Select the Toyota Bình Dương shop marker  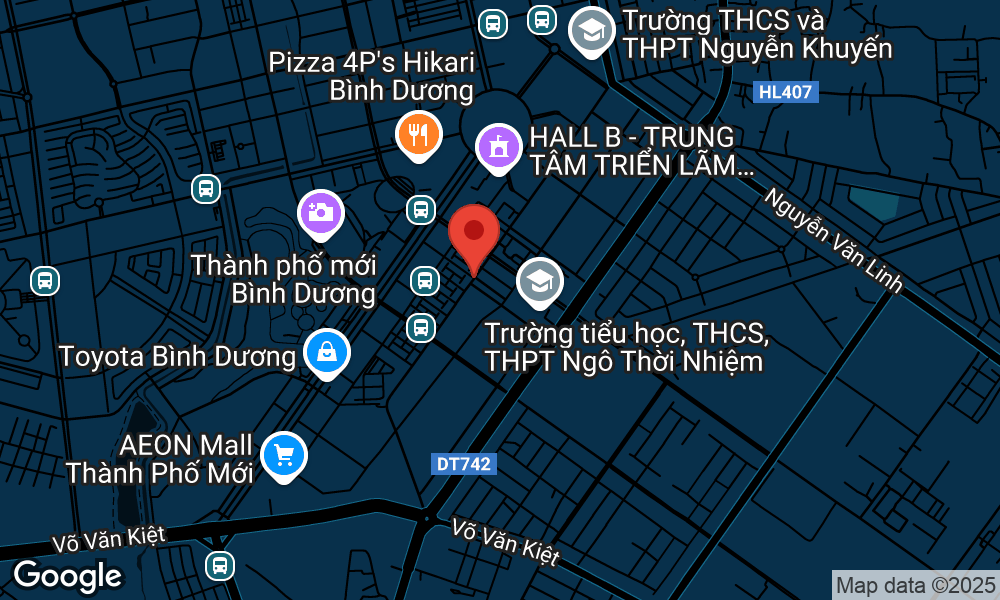(326, 352)
